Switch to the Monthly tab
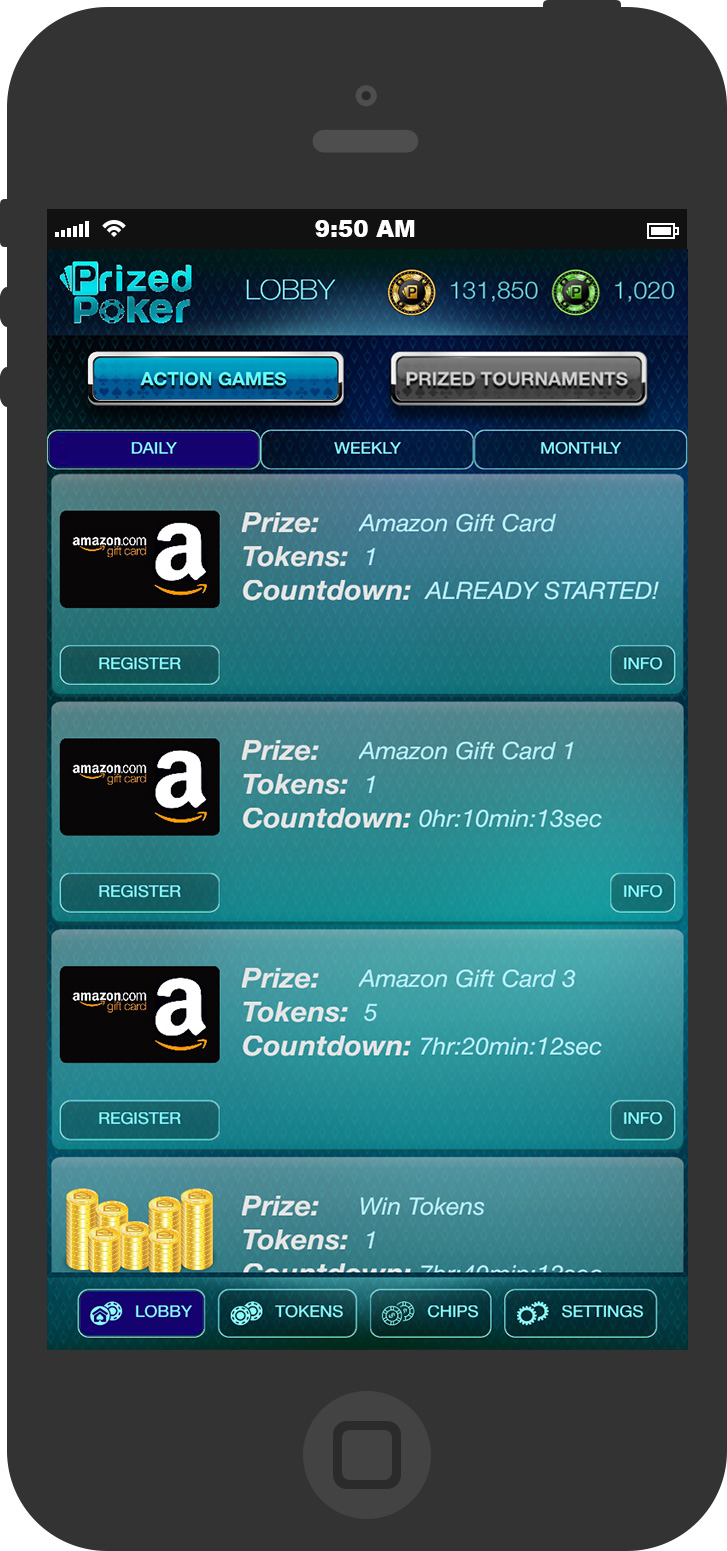This screenshot has height=1551, width=727. 580,449
